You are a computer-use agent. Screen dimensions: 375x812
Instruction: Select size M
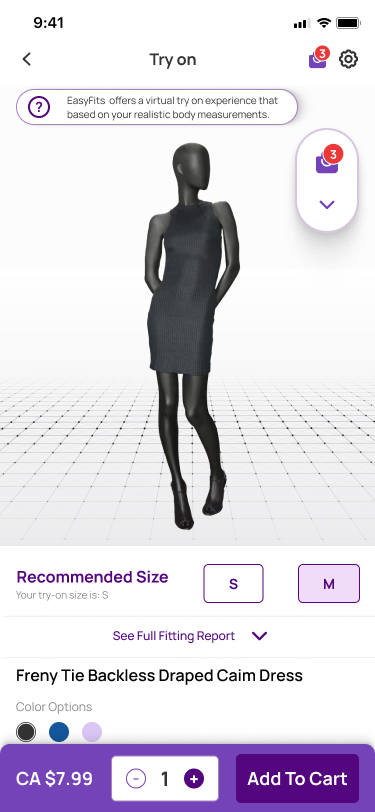329,584
